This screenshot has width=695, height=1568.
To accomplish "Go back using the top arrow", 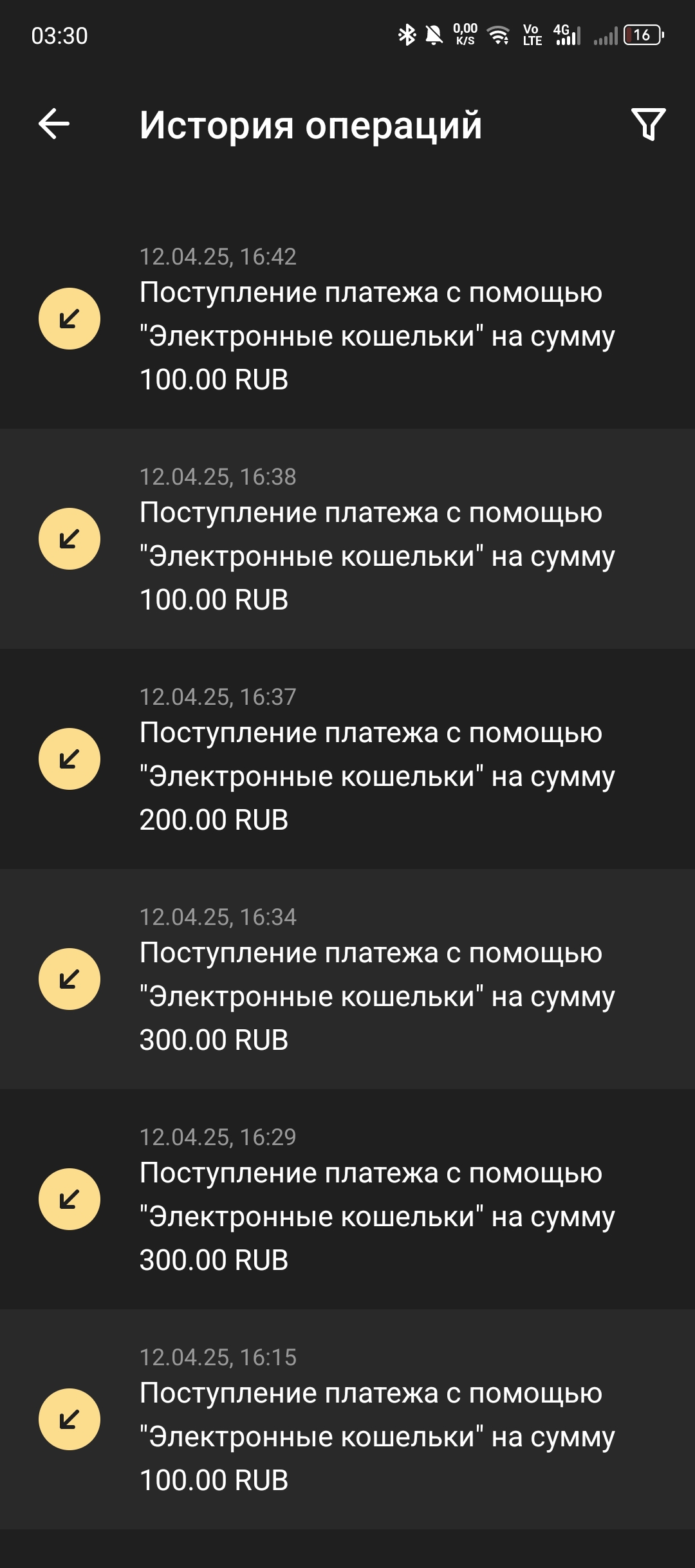I will [x=54, y=124].
